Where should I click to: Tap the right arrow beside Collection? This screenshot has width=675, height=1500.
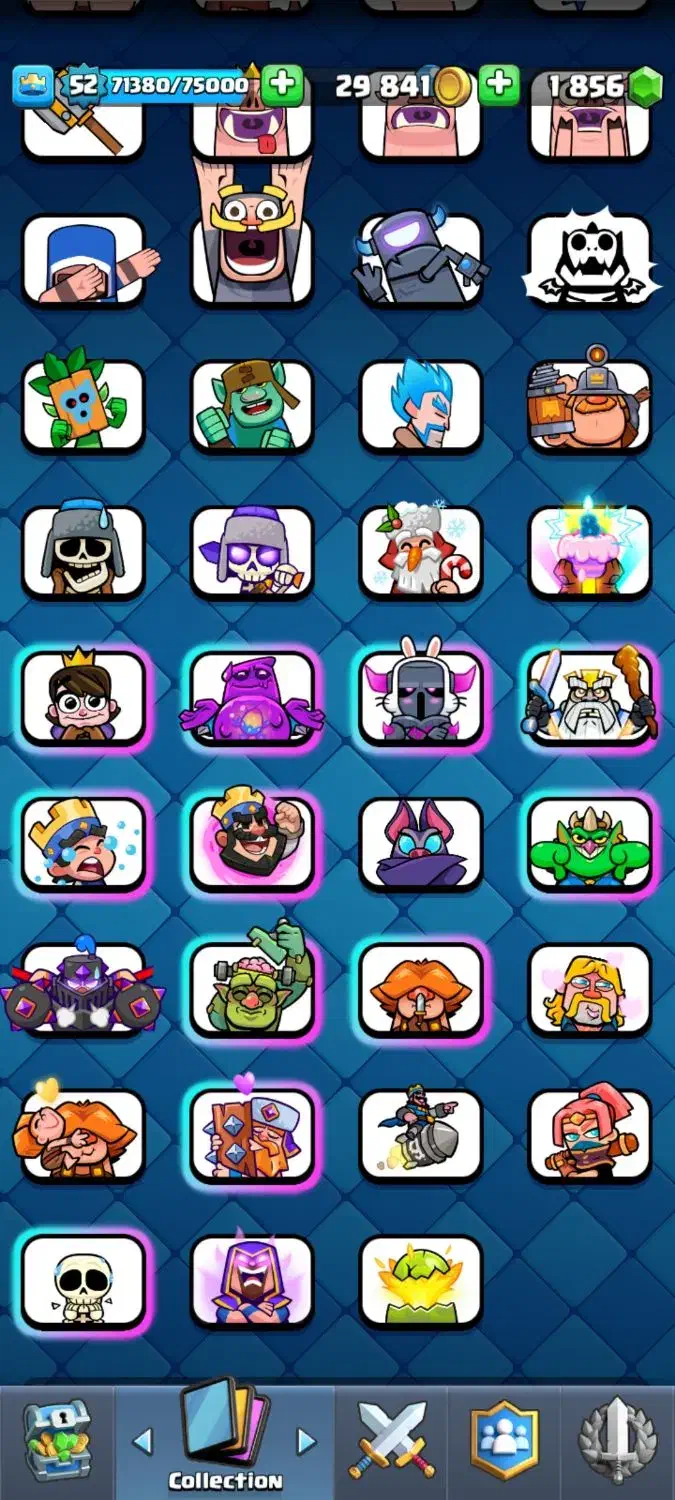tap(307, 1441)
